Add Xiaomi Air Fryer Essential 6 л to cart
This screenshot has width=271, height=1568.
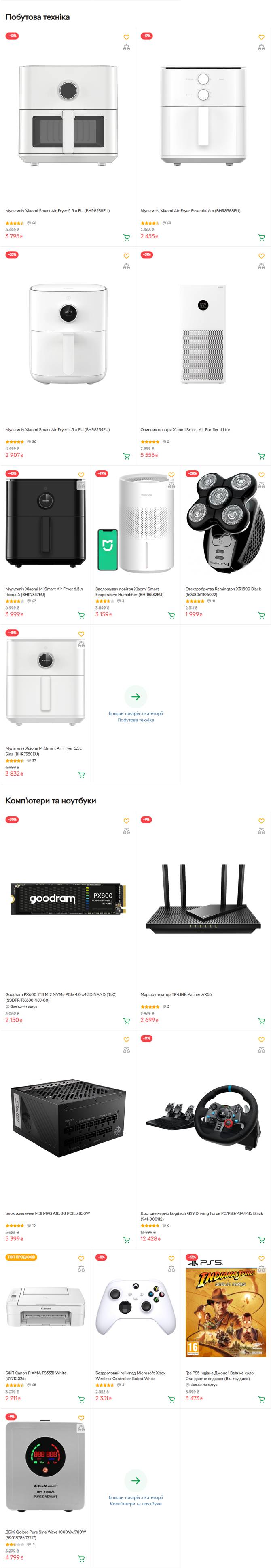[x=261, y=238]
